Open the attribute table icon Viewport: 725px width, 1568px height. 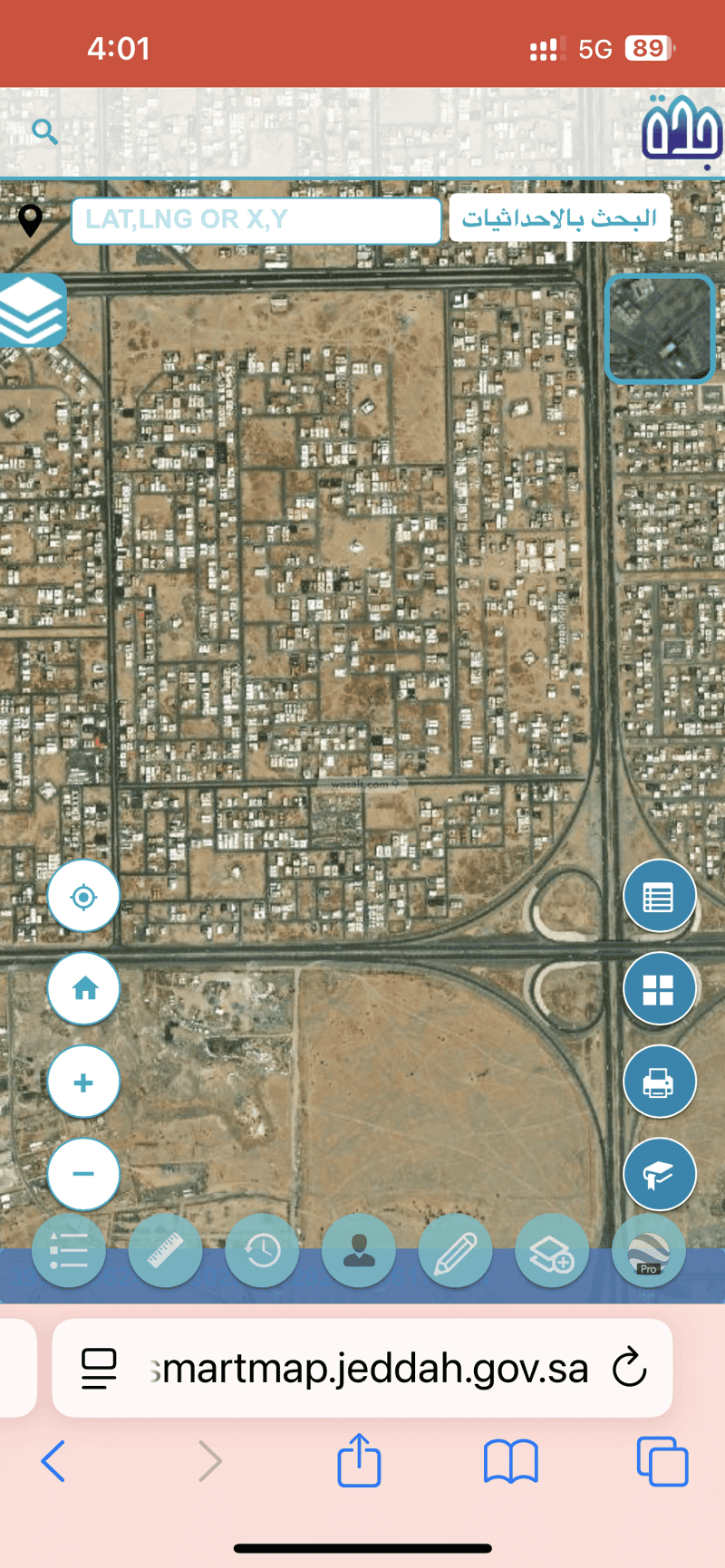click(660, 895)
